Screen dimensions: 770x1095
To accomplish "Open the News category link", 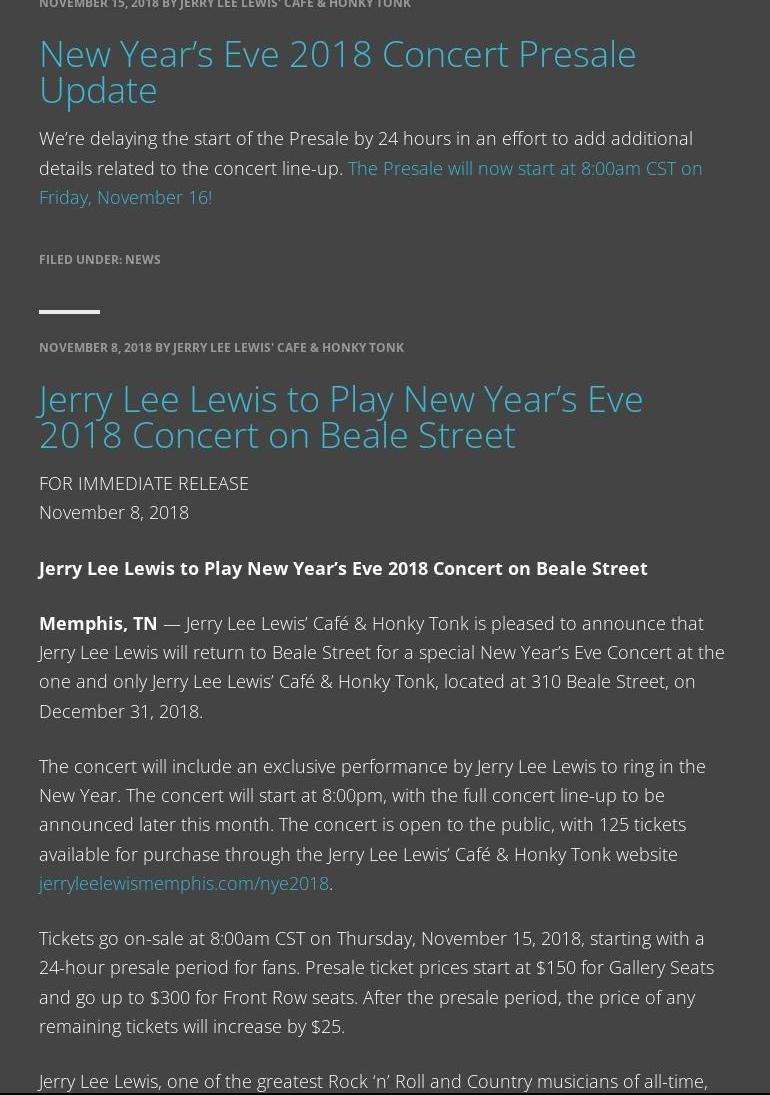I will [142, 259].
